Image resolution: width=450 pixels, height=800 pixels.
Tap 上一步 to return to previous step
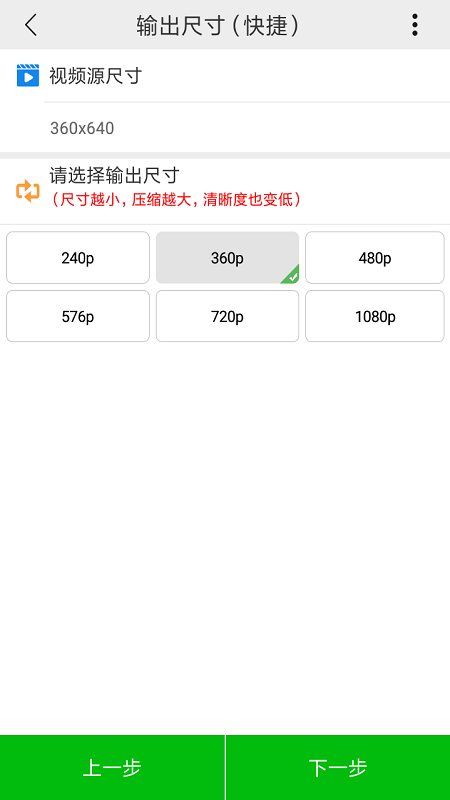pyautogui.click(x=112, y=767)
